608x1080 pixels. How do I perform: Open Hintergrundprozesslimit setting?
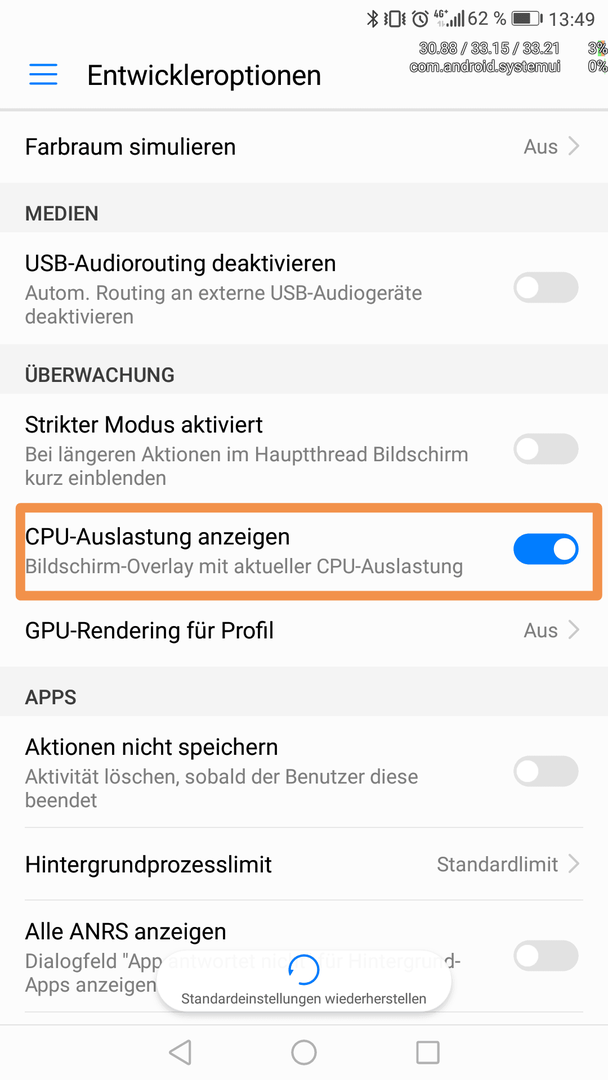pyautogui.click(x=304, y=864)
